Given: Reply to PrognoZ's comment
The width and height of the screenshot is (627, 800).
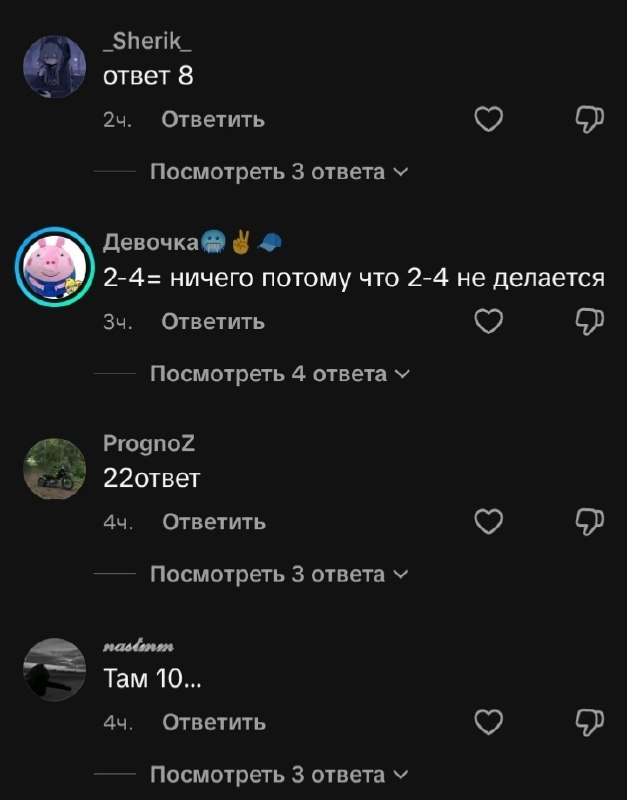Looking at the screenshot, I should point(214,522).
